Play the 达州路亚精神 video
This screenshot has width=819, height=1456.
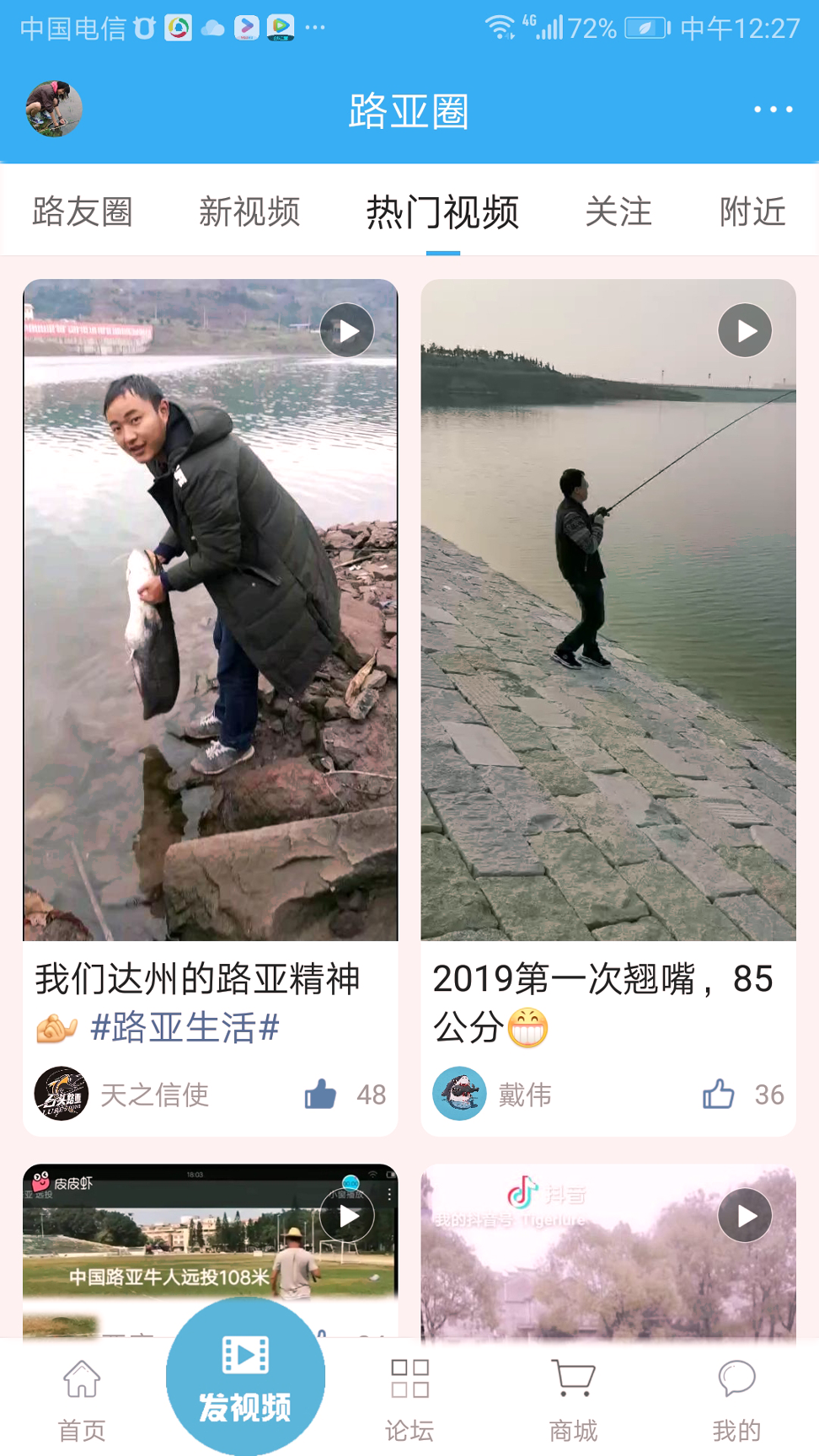click(x=346, y=330)
